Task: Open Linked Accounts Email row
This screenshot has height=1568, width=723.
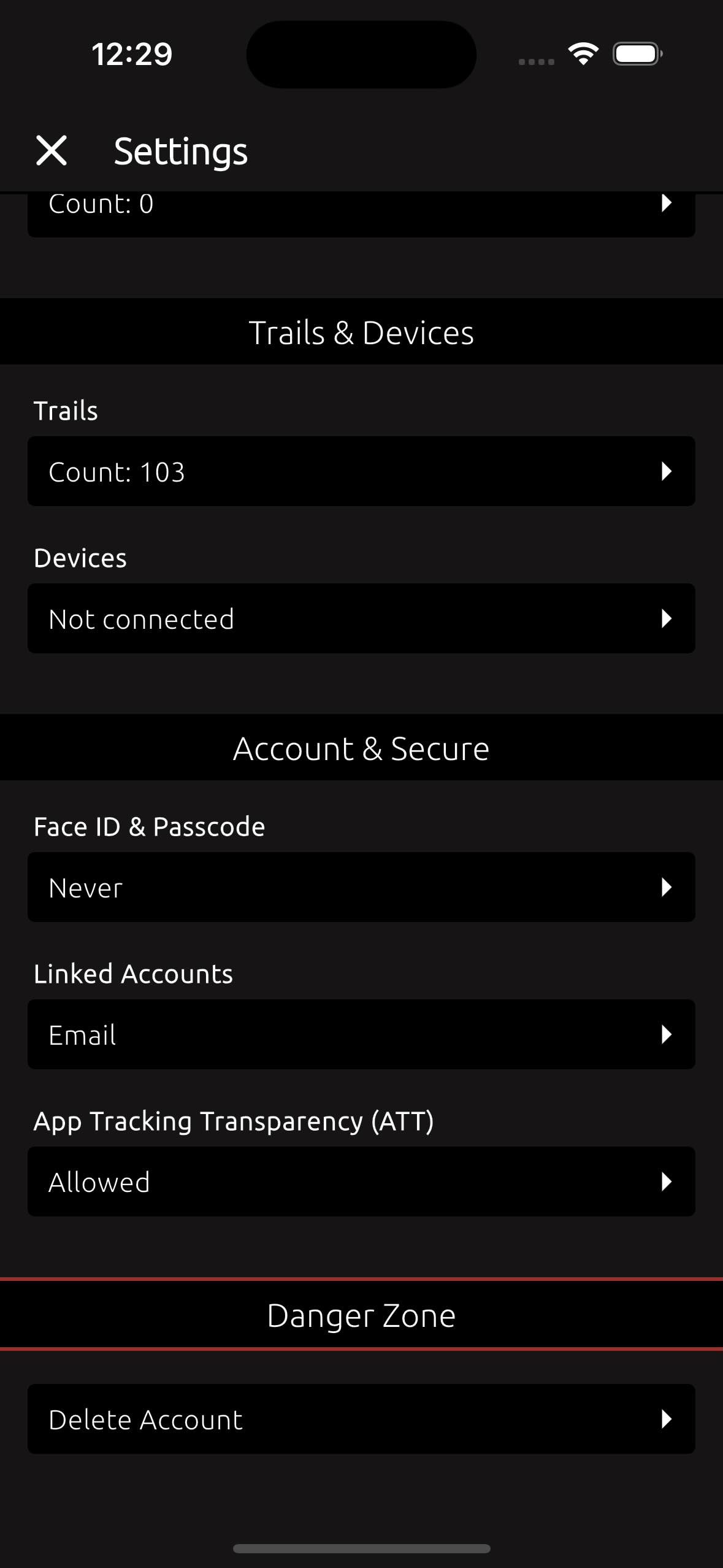Action: [361, 1034]
